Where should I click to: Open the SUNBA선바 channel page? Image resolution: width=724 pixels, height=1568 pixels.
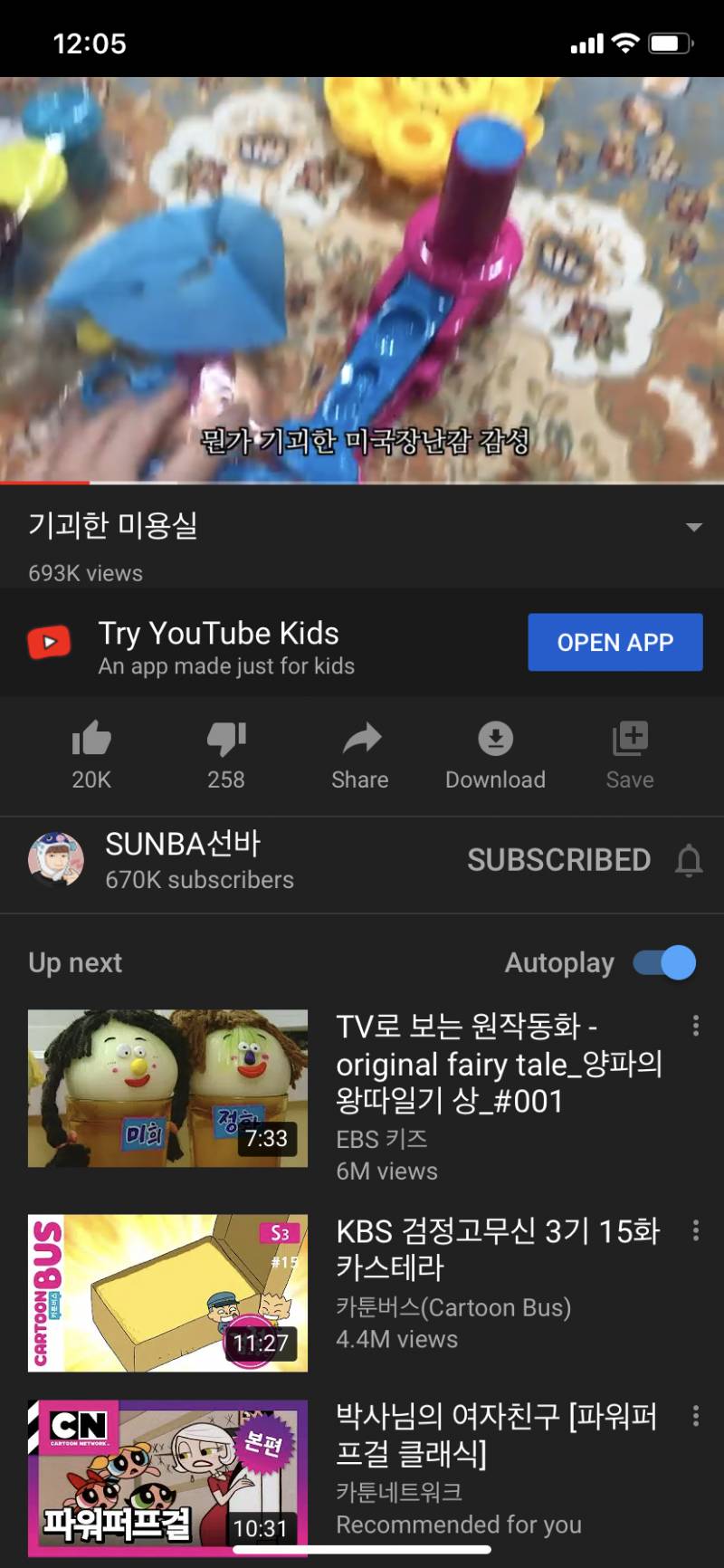pos(181,860)
